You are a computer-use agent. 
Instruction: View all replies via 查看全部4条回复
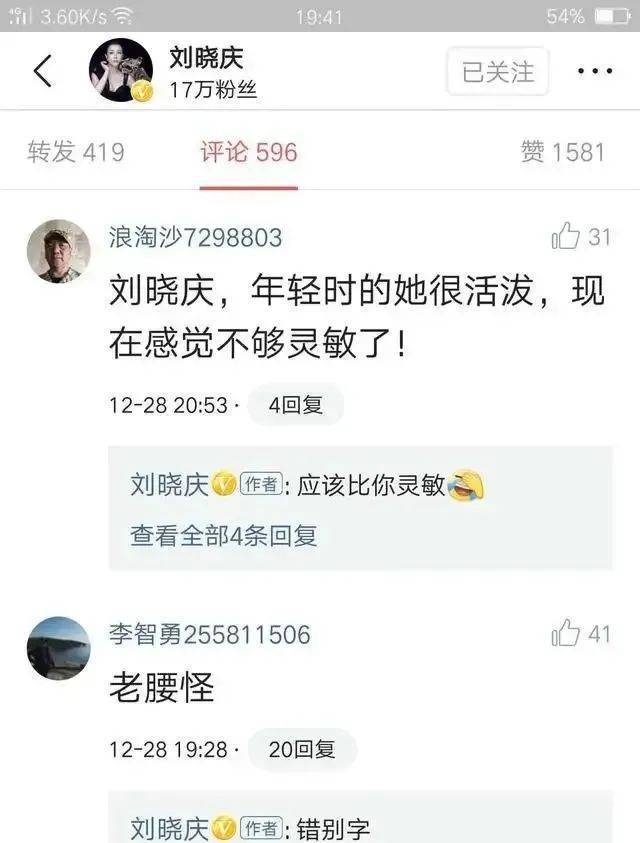point(224,535)
